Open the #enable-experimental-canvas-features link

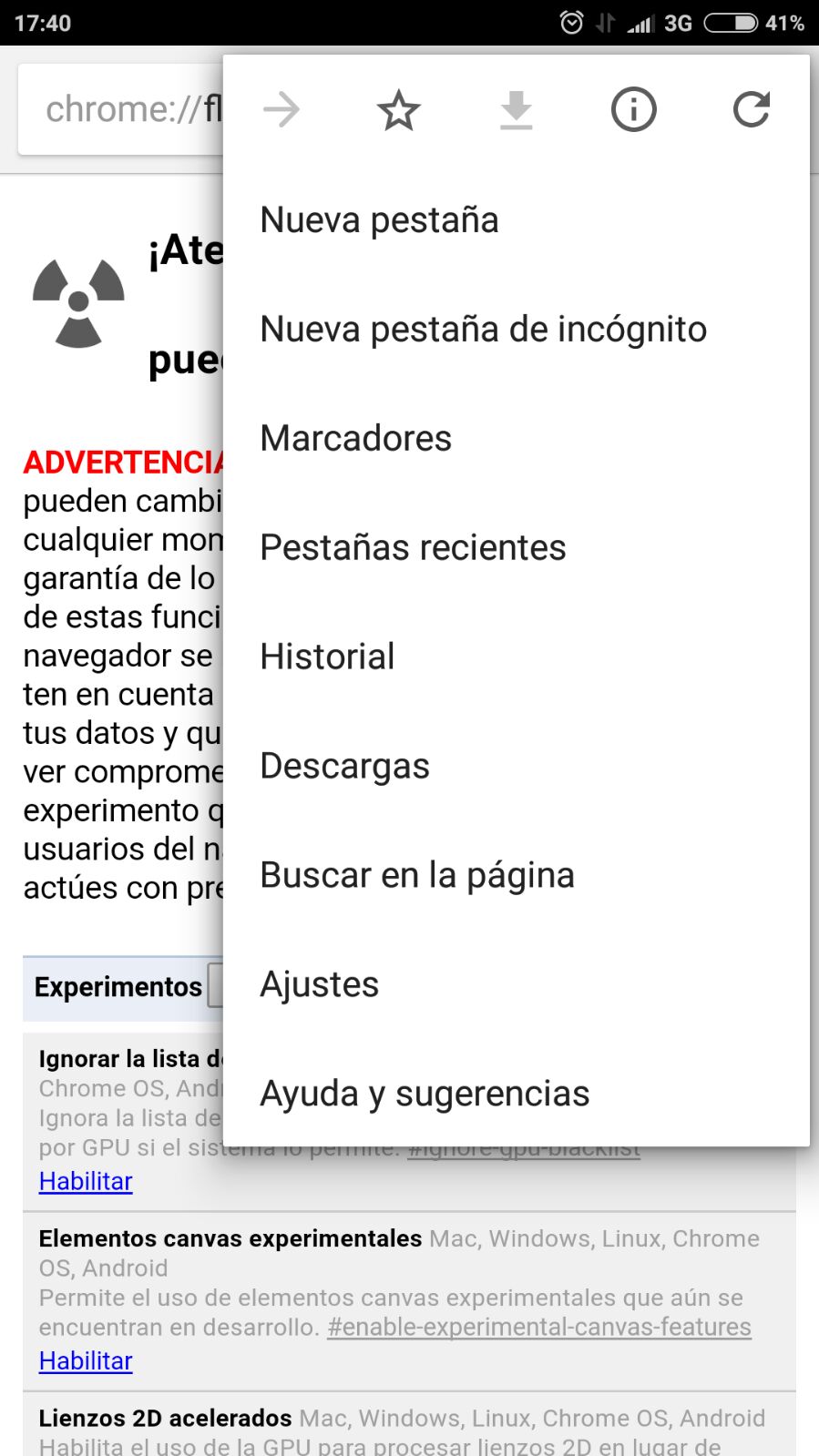coord(539,1327)
